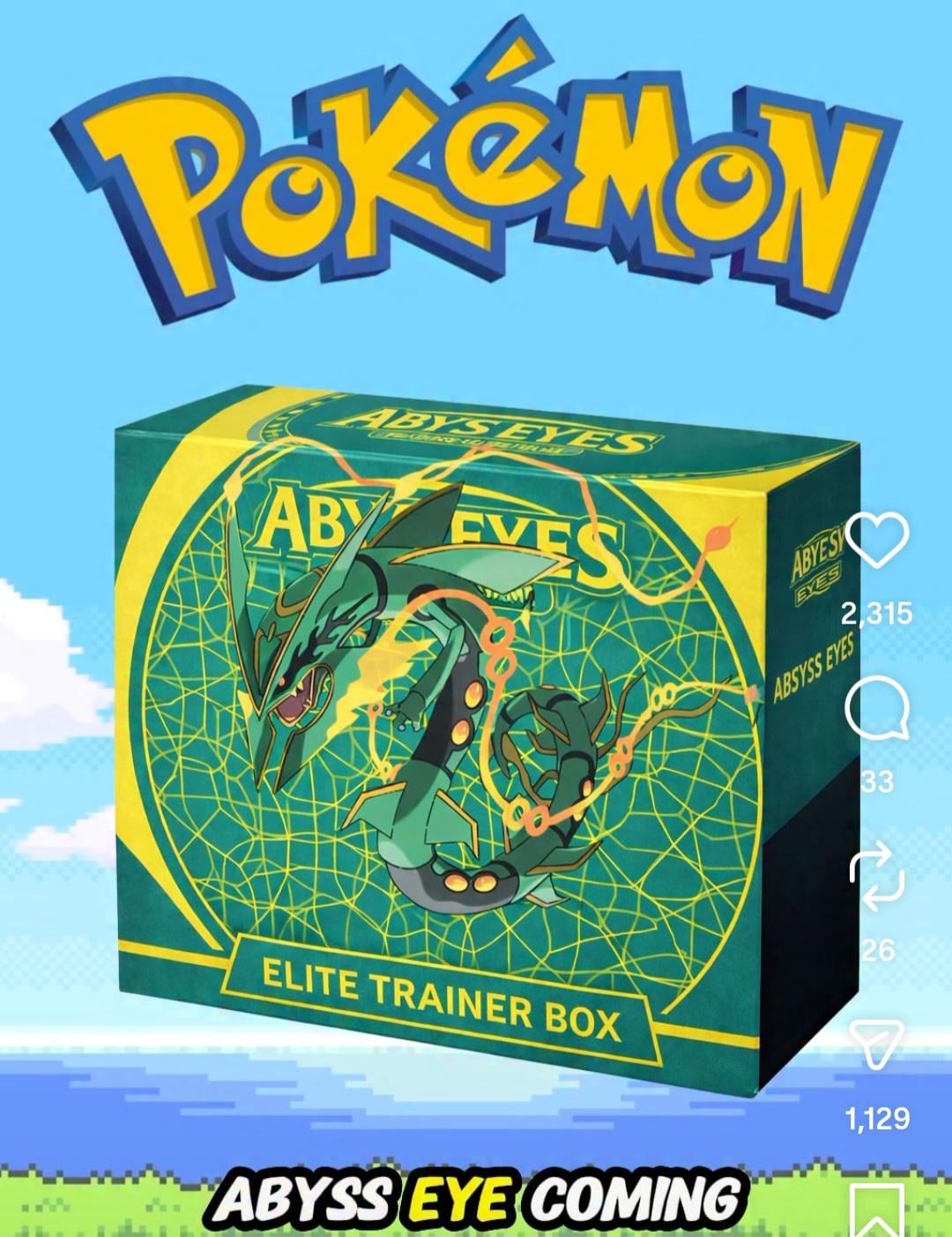Open the comments on this post
The image size is (952, 1237).
tap(876, 709)
